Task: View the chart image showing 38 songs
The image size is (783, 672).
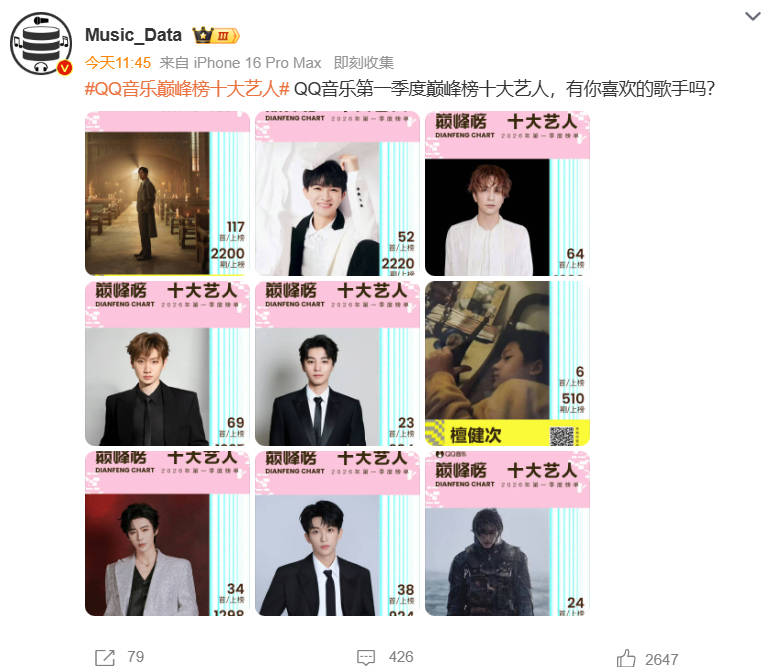Action: pyautogui.click(x=337, y=533)
